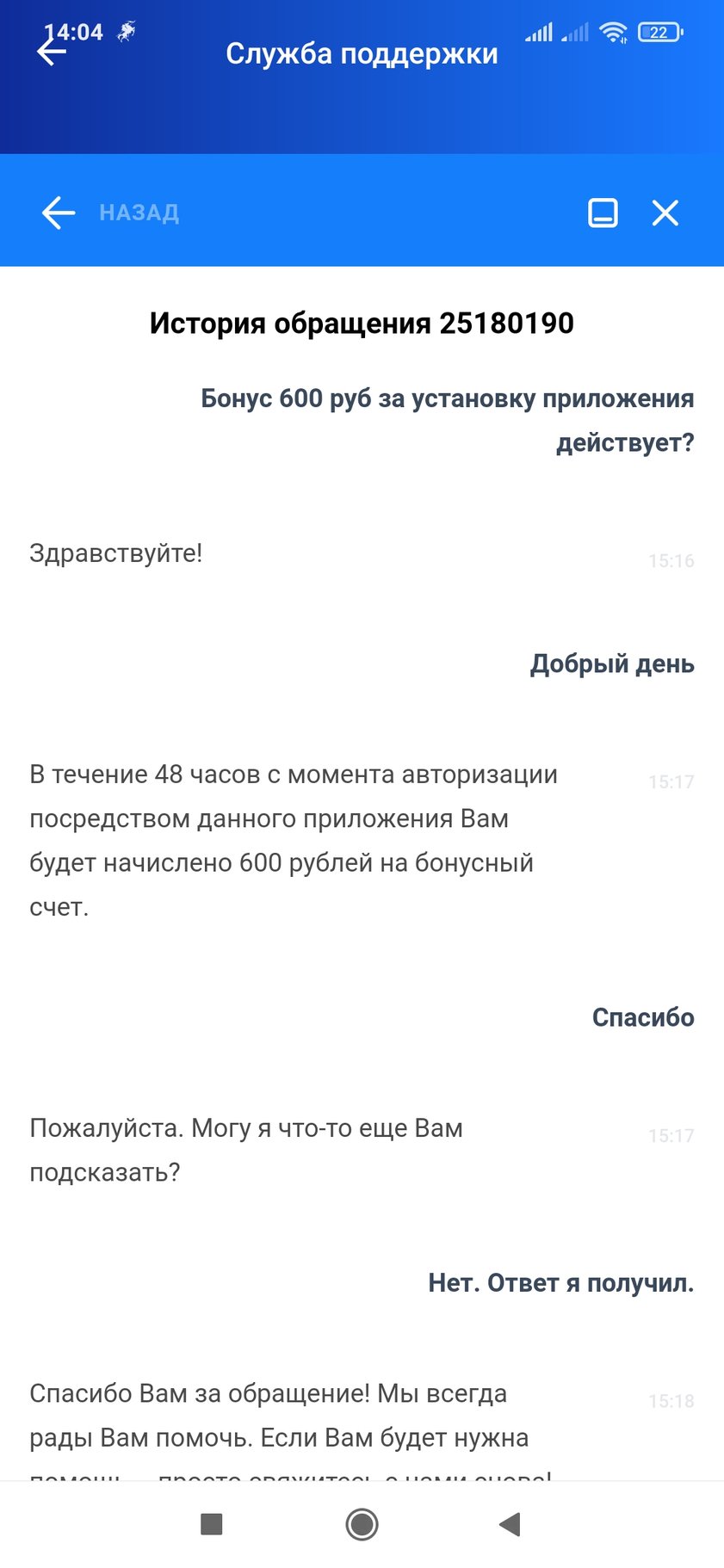Tap the back arrow in the top header
The height and width of the screenshot is (1568, 724).
click(51, 52)
